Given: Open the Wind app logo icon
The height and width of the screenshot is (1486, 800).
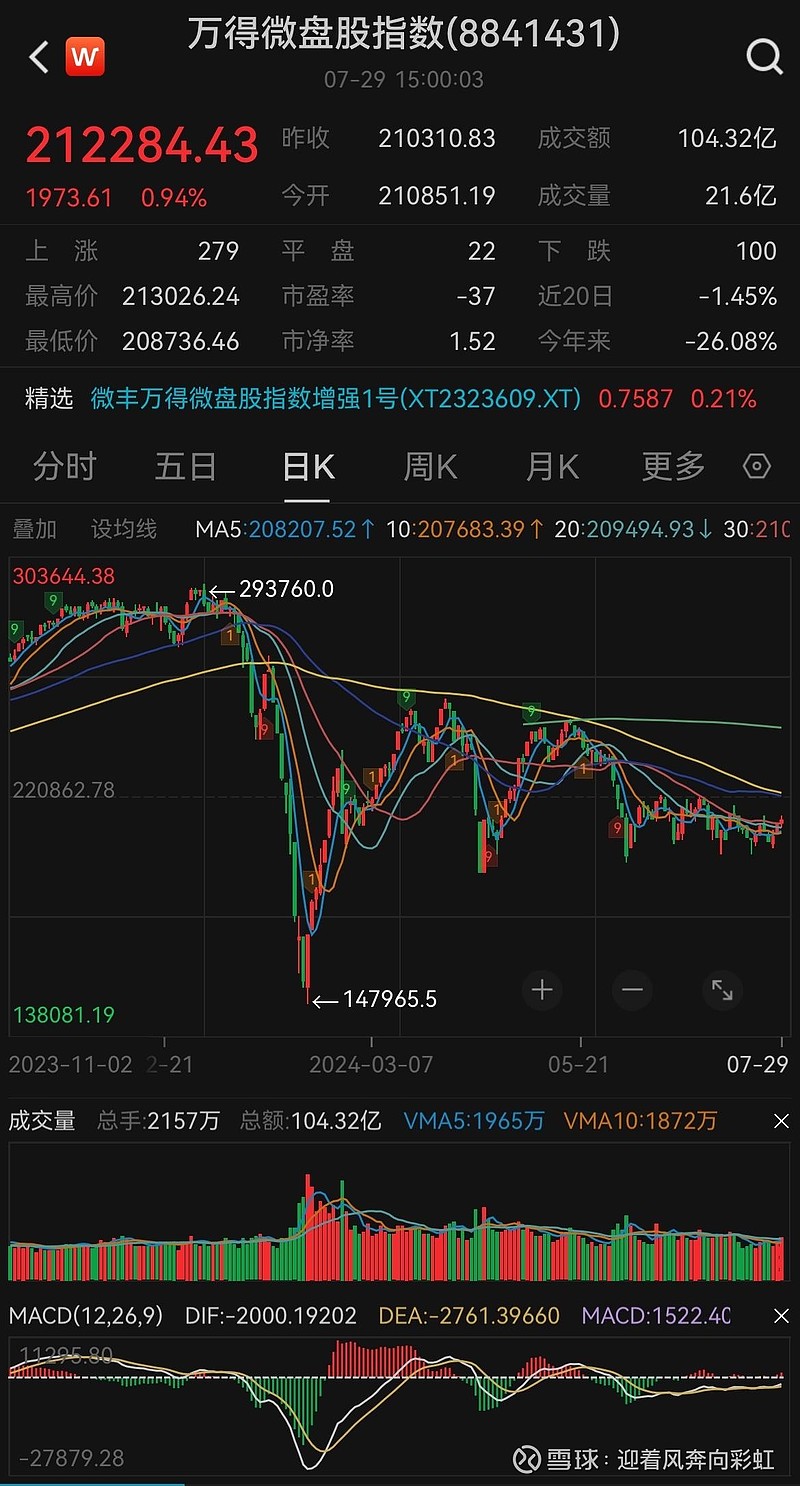Looking at the screenshot, I should point(85,57).
